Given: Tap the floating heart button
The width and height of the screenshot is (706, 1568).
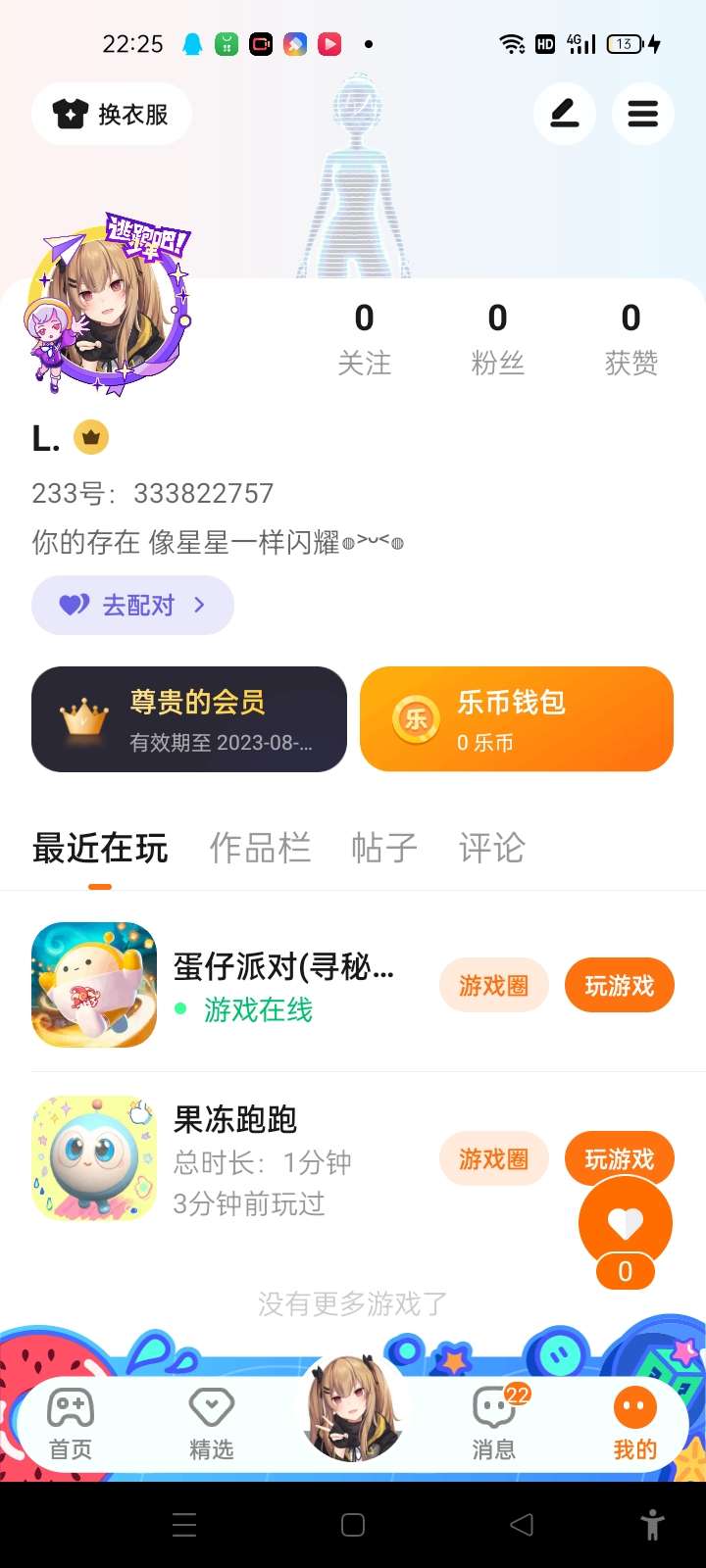Looking at the screenshot, I should pyautogui.click(x=626, y=1223).
